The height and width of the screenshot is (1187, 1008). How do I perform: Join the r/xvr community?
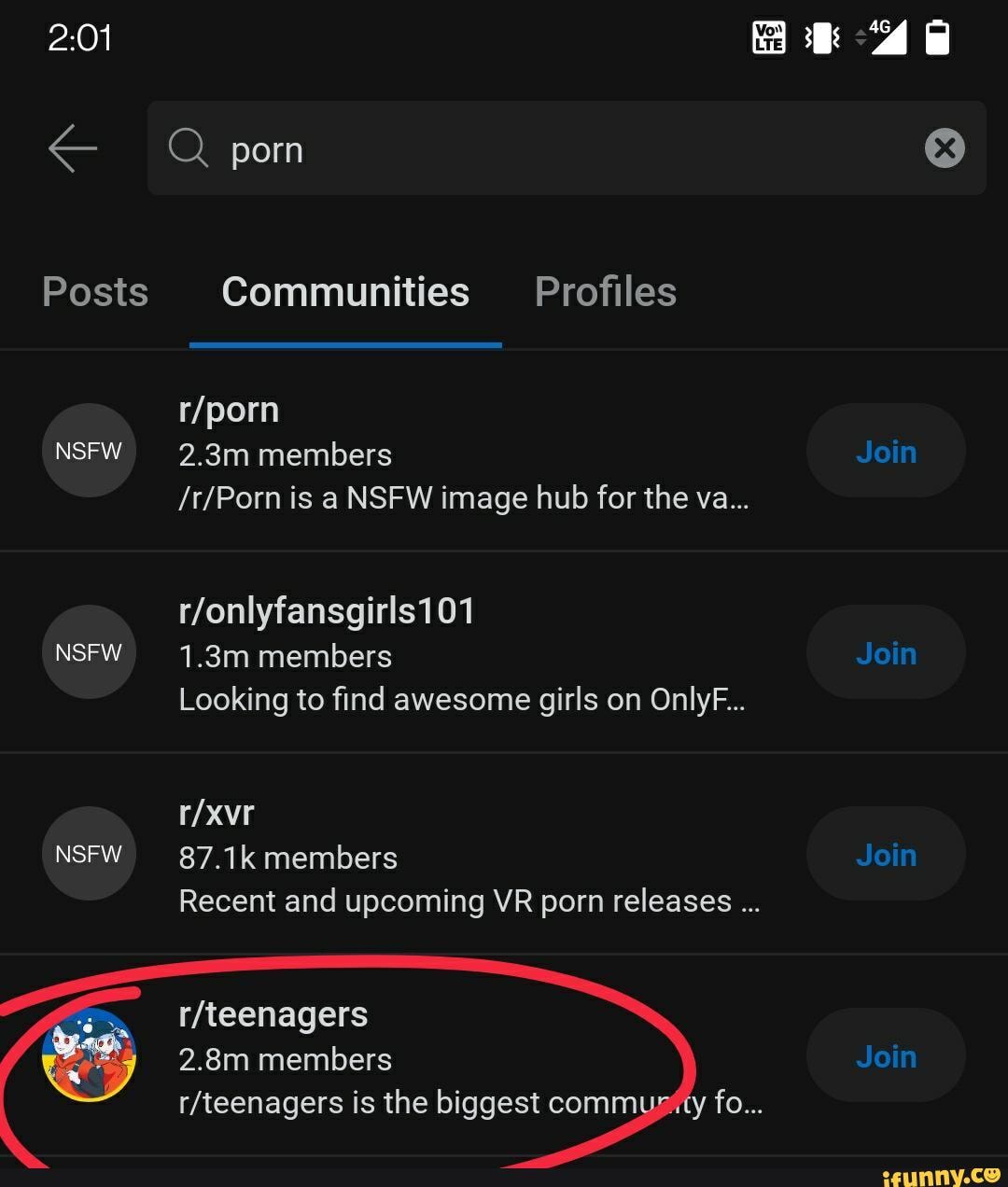[886, 854]
